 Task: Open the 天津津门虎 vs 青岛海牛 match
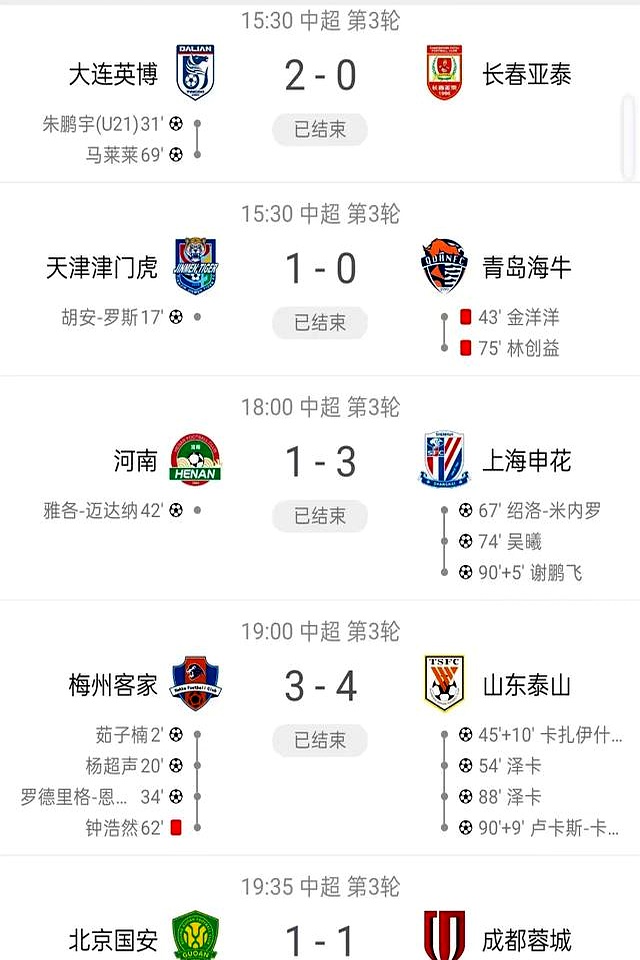pos(320,268)
